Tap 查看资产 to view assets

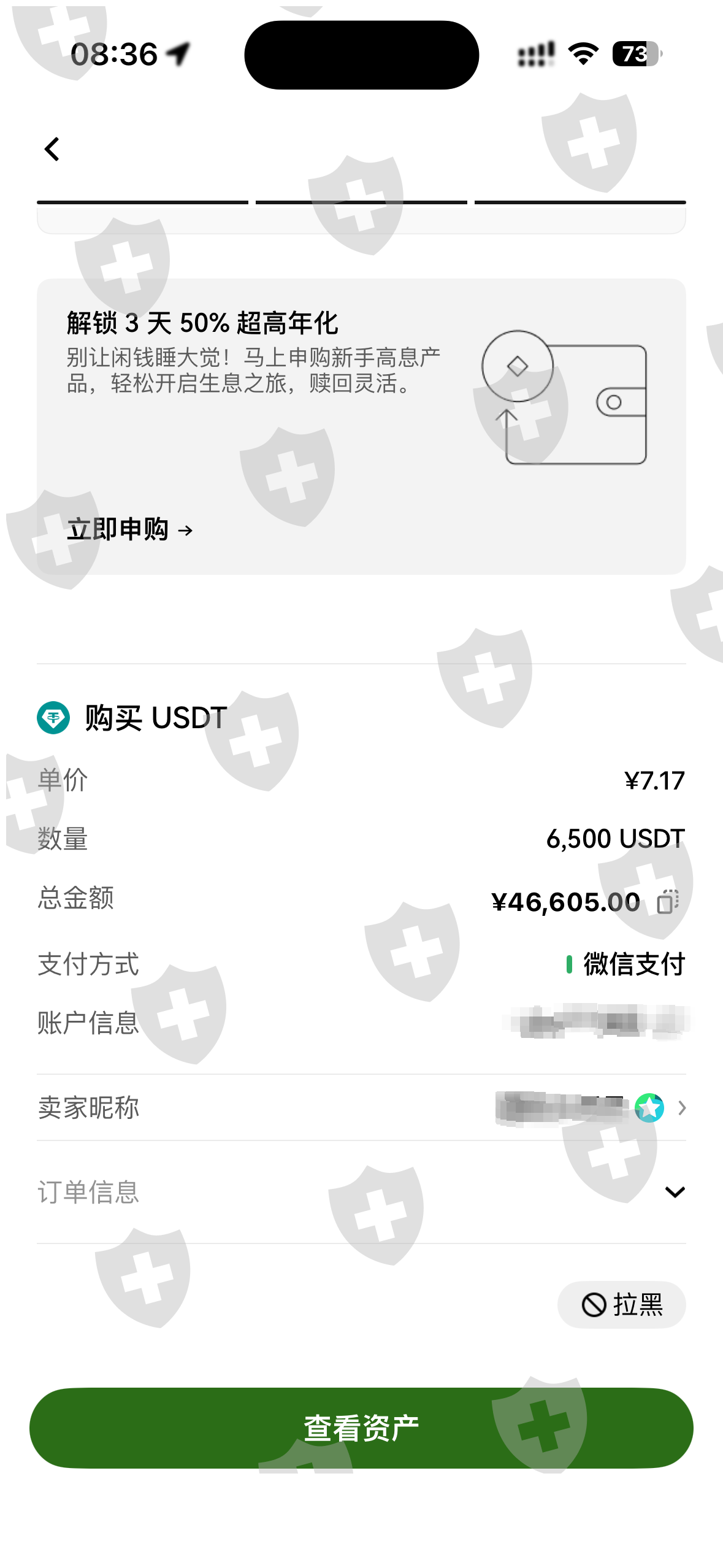coord(361,1428)
